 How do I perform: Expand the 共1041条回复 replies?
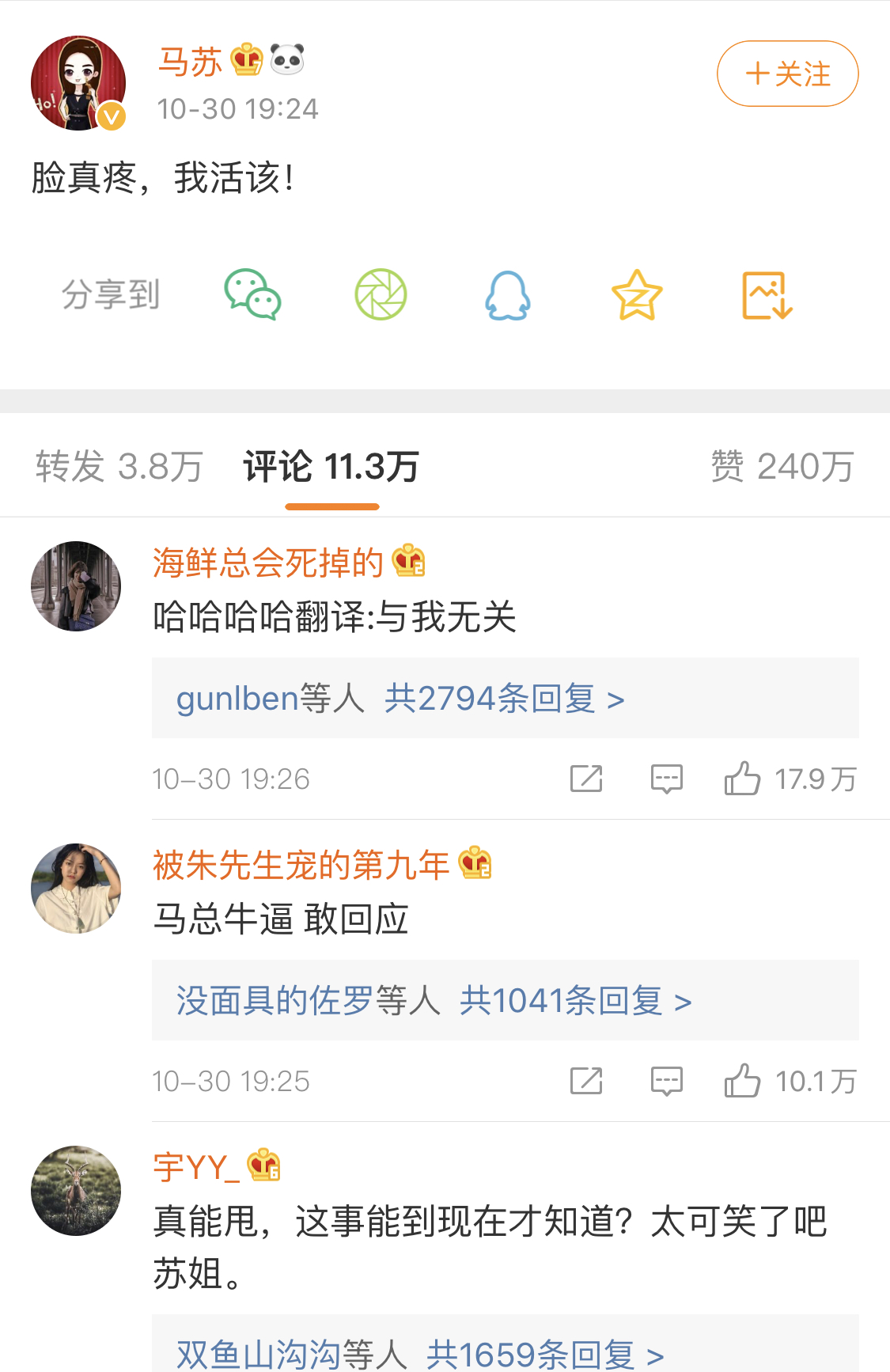(575, 1001)
